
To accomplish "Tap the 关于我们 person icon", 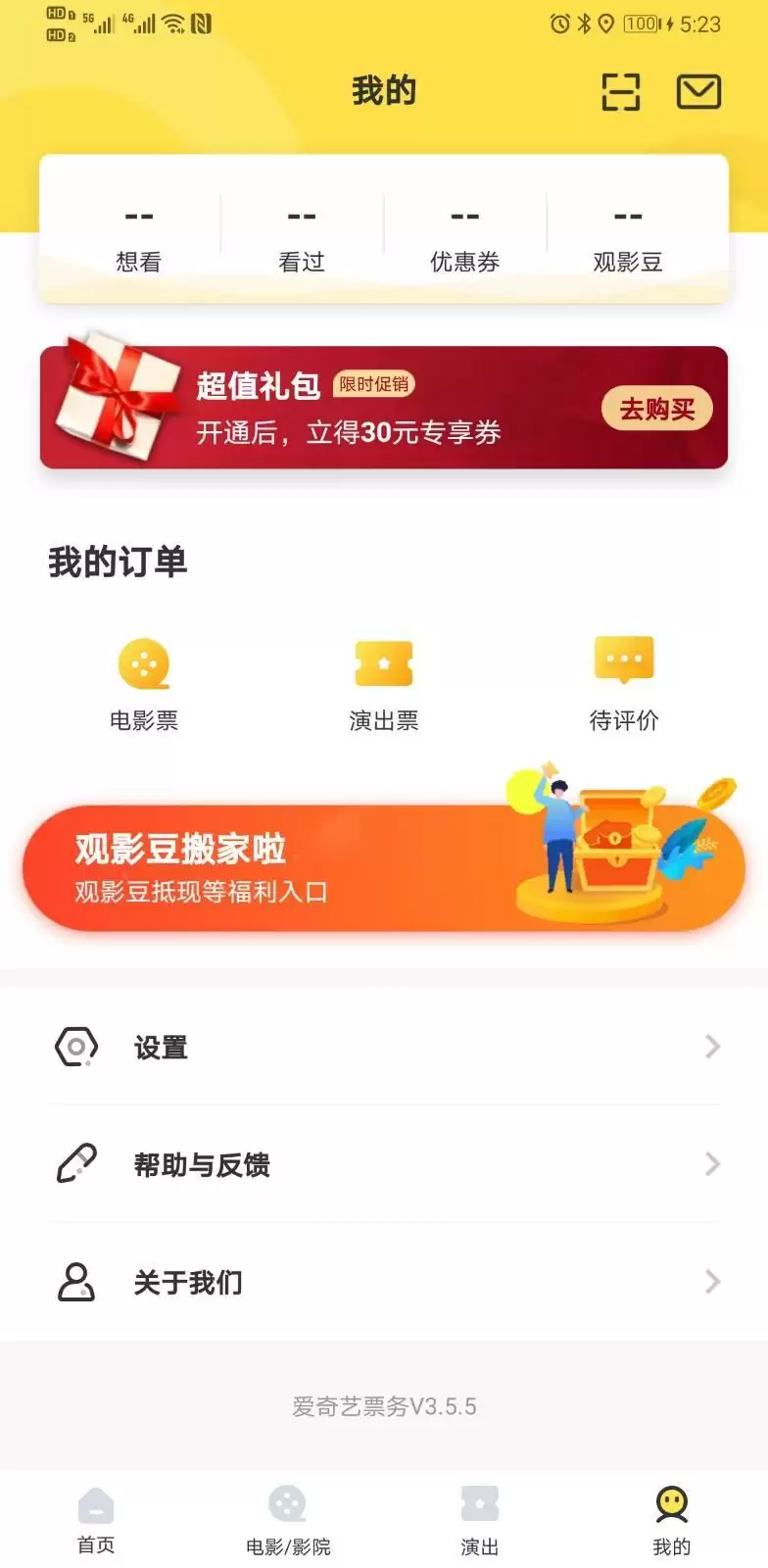I will click(x=76, y=1282).
